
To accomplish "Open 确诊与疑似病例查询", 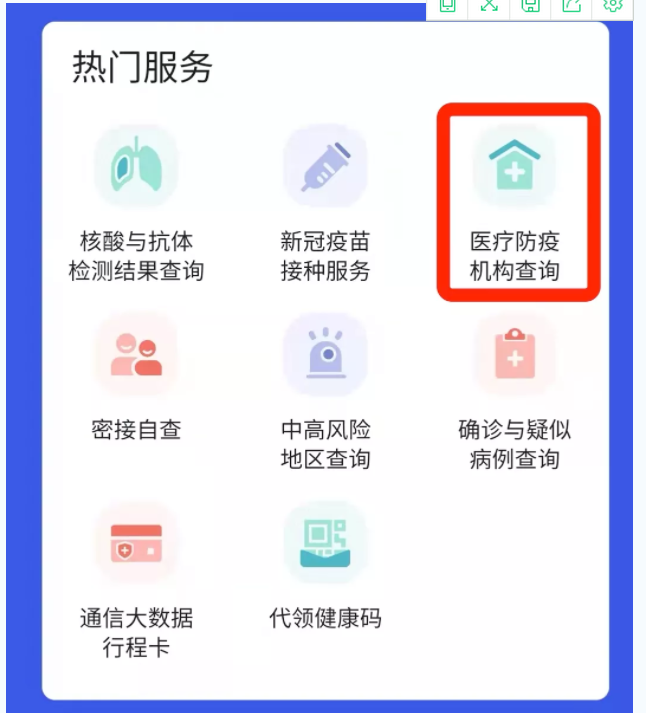I will tap(514, 355).
